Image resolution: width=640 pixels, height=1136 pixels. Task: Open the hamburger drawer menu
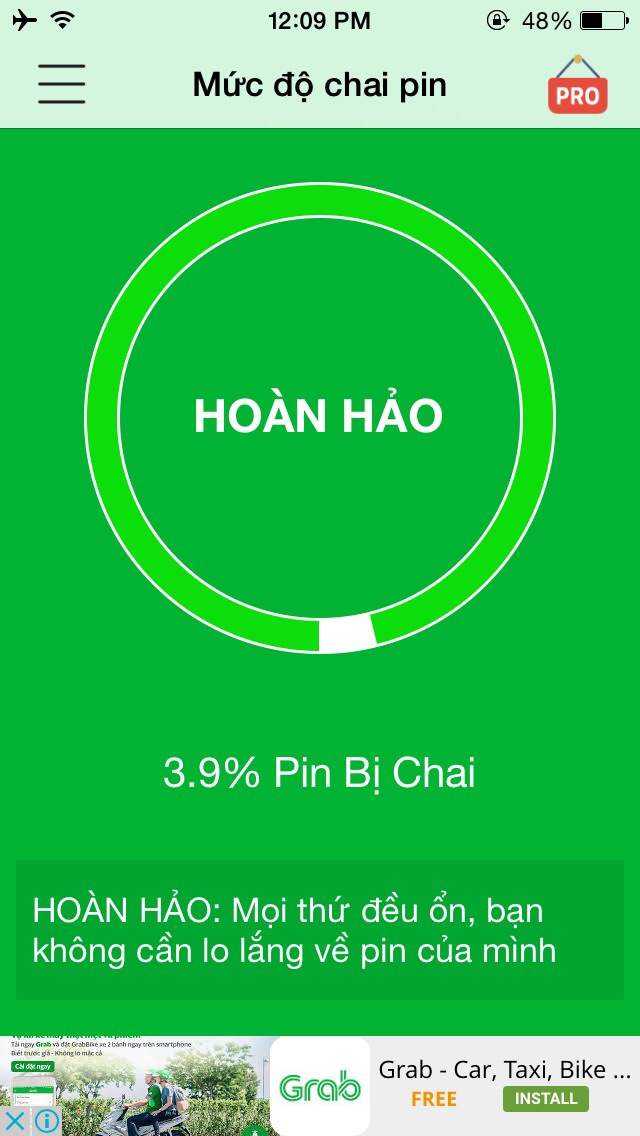62,85
